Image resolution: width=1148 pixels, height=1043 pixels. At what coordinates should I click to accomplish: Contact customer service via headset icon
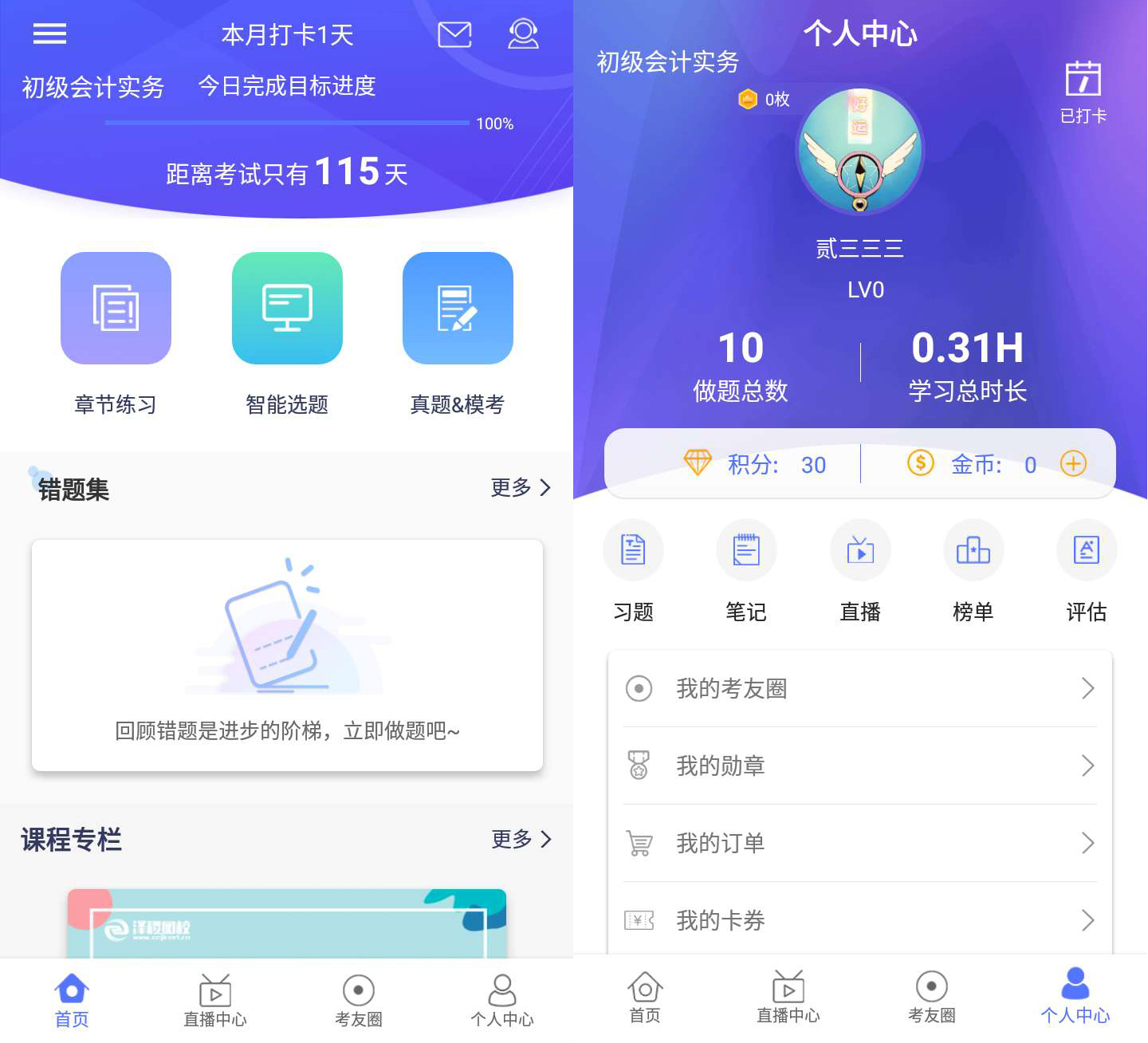[x=523, y=34]
